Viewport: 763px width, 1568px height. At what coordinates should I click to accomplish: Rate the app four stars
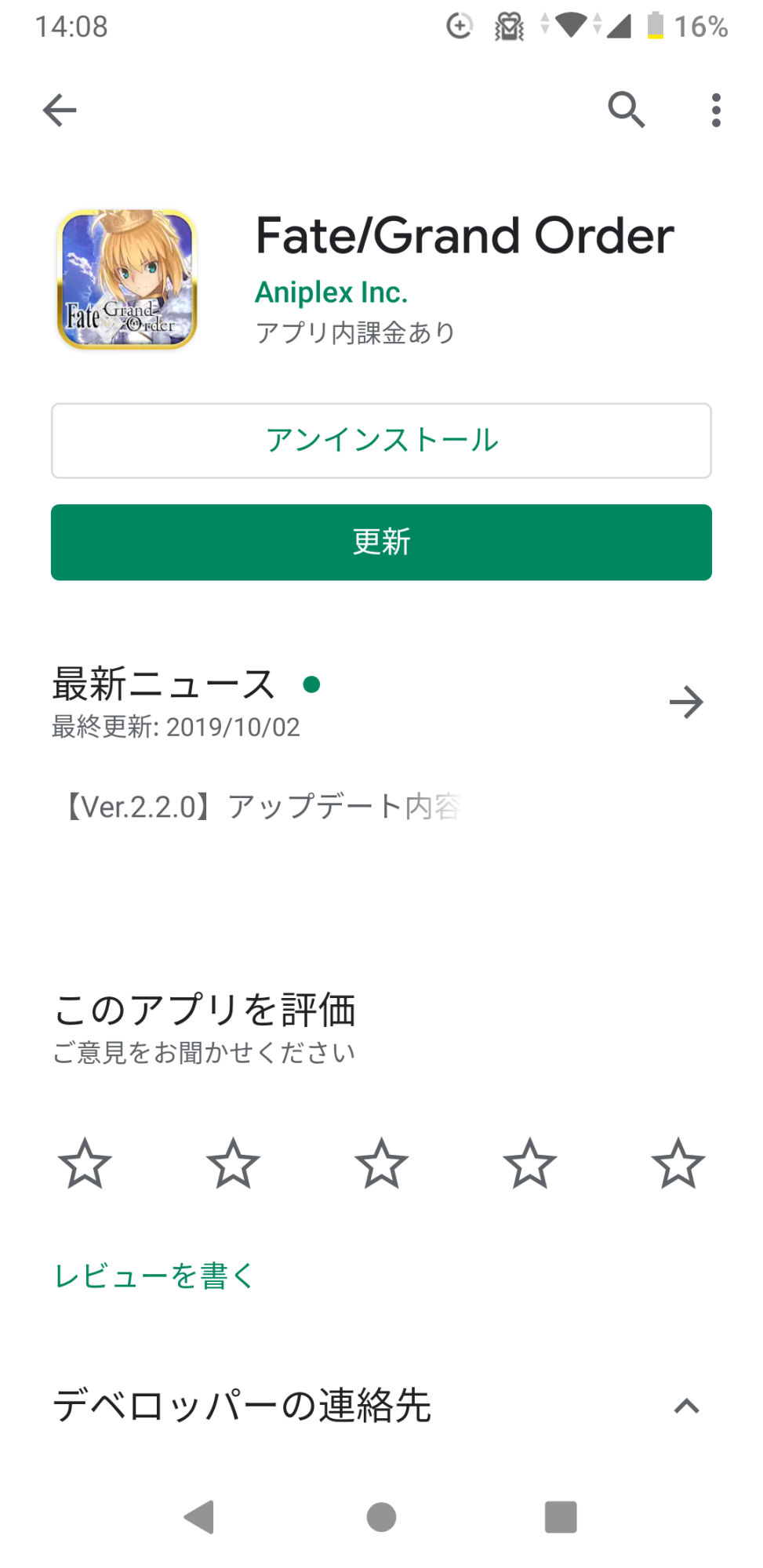coord(529,1164)
